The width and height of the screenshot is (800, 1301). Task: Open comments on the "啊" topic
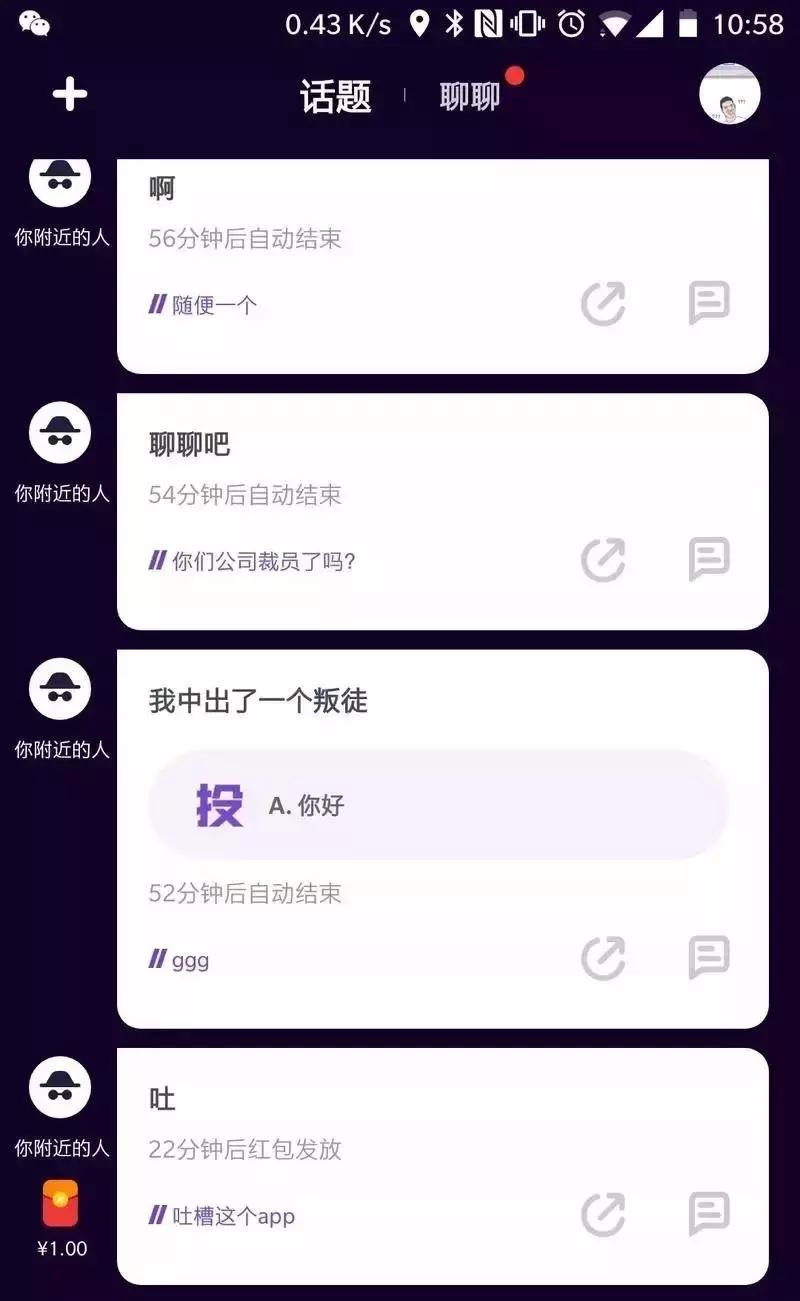coord(709,304)
